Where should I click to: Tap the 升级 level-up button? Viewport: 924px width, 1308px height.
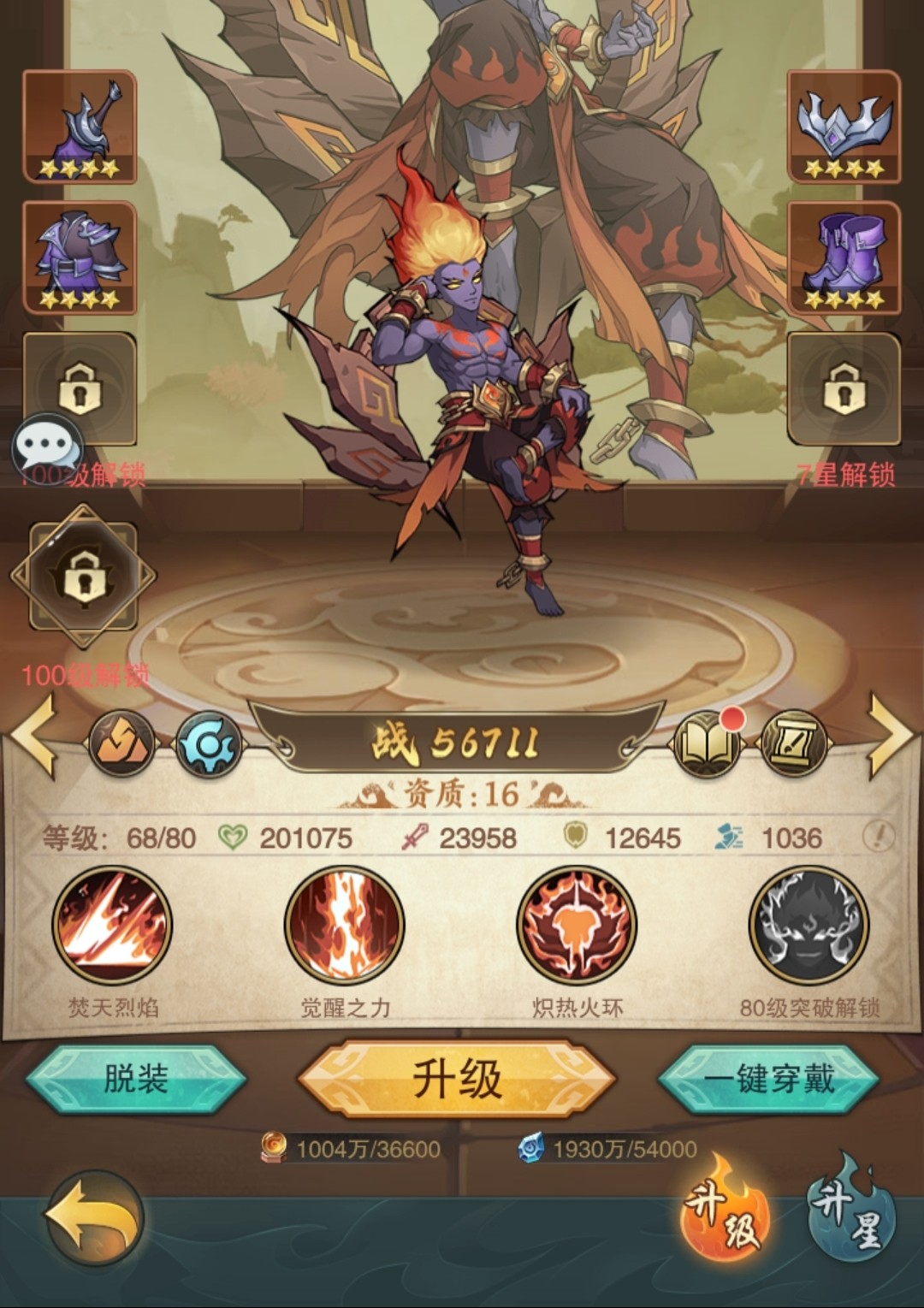pos(457,1078)
